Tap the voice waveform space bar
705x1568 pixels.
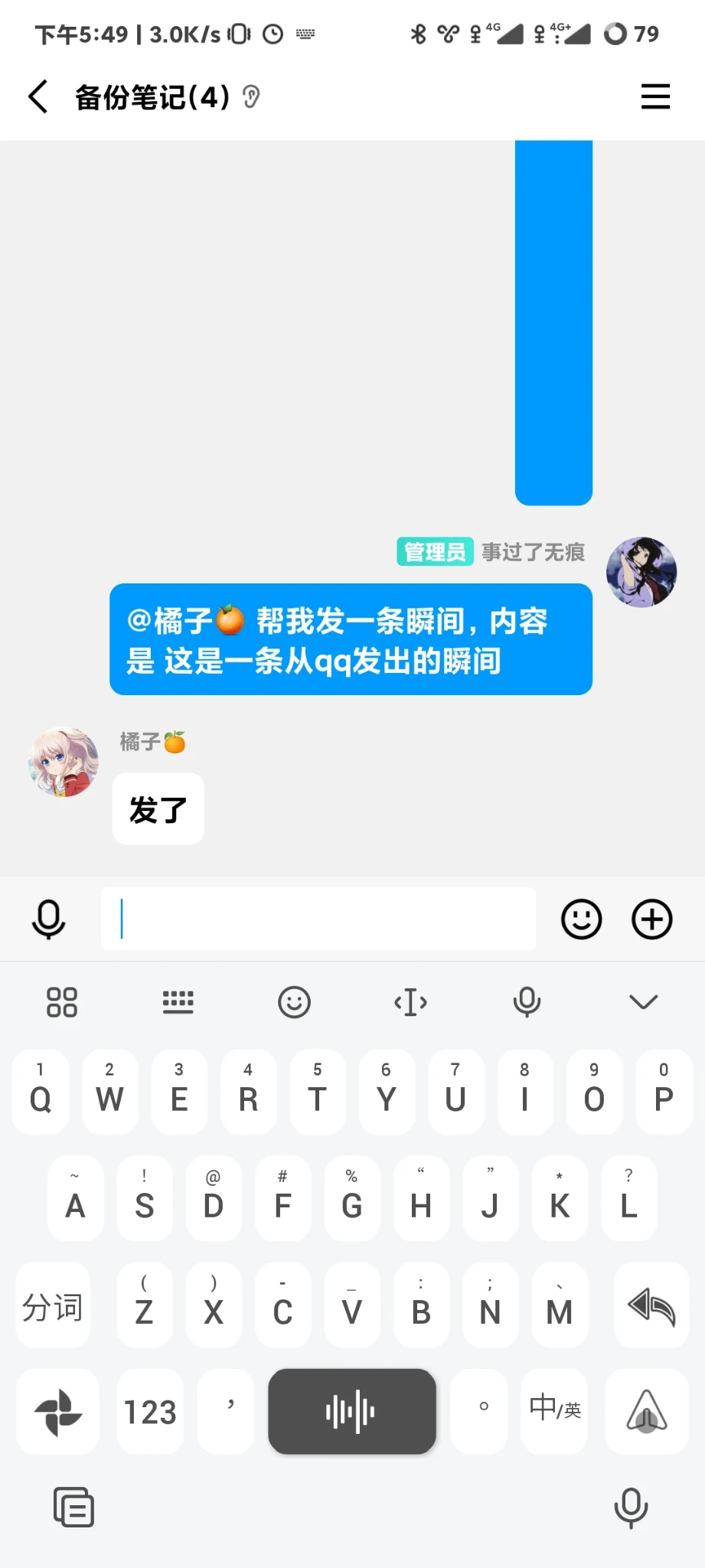(x=351, y=1412)
